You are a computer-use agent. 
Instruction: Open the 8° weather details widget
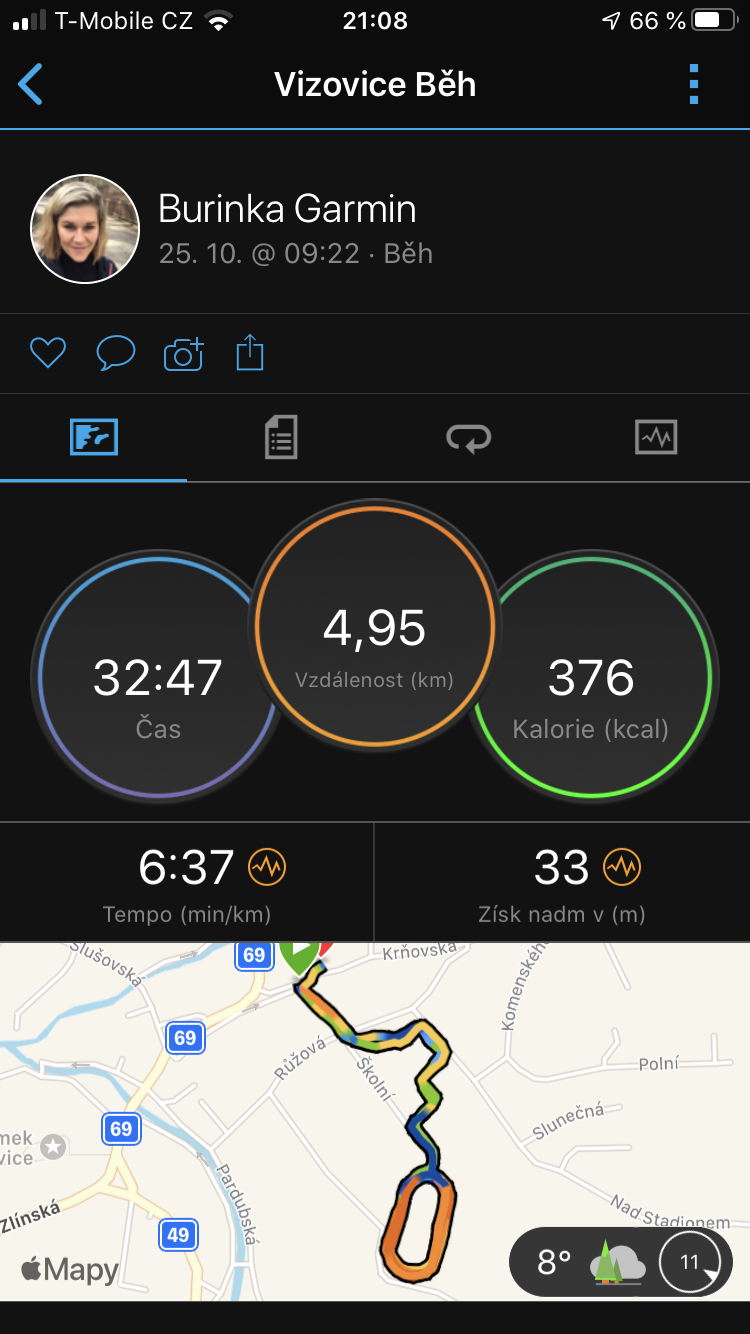coord(621,1262)
